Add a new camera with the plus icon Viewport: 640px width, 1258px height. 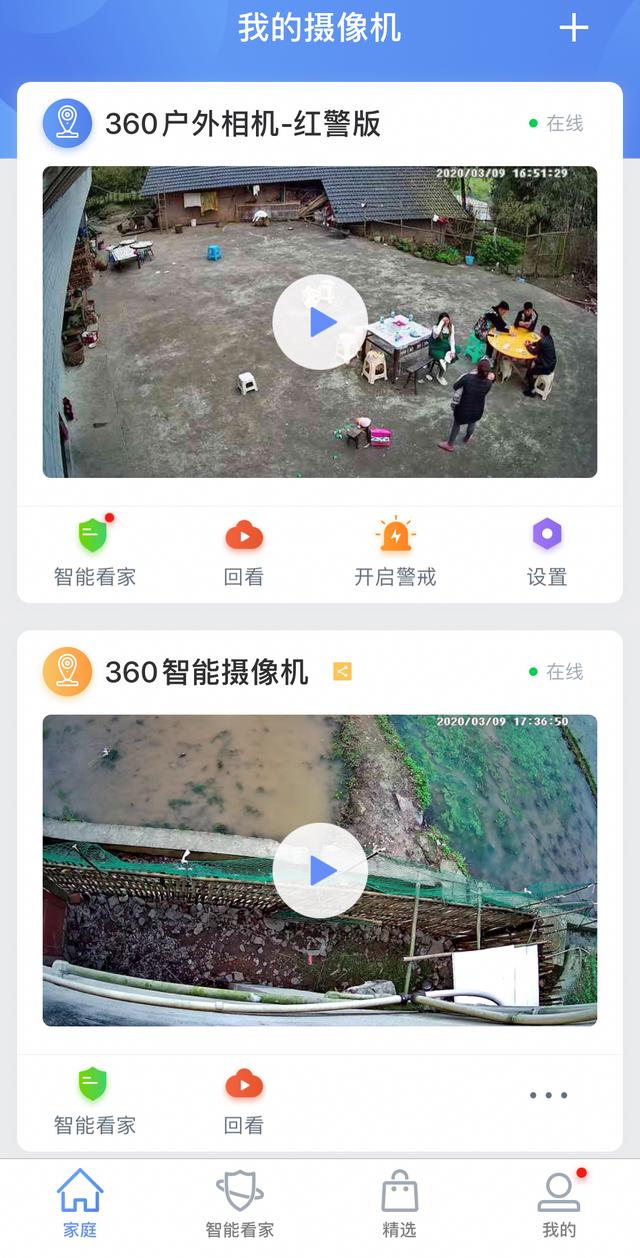573,28
